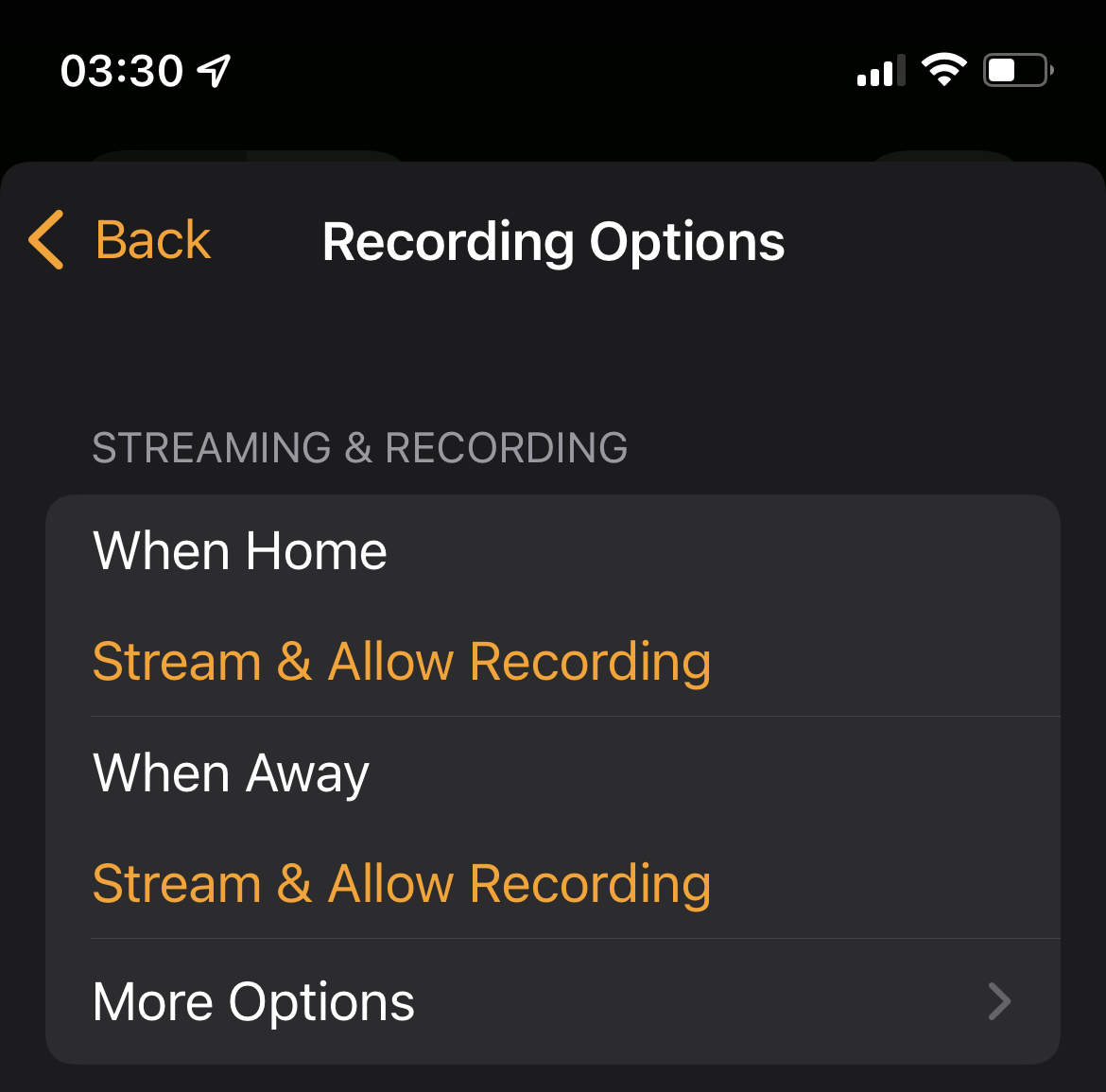Viewport: 1106px width, 1092px height.
Task: Open More Options
Action: pyautogui.click(x=552, y=1001)
